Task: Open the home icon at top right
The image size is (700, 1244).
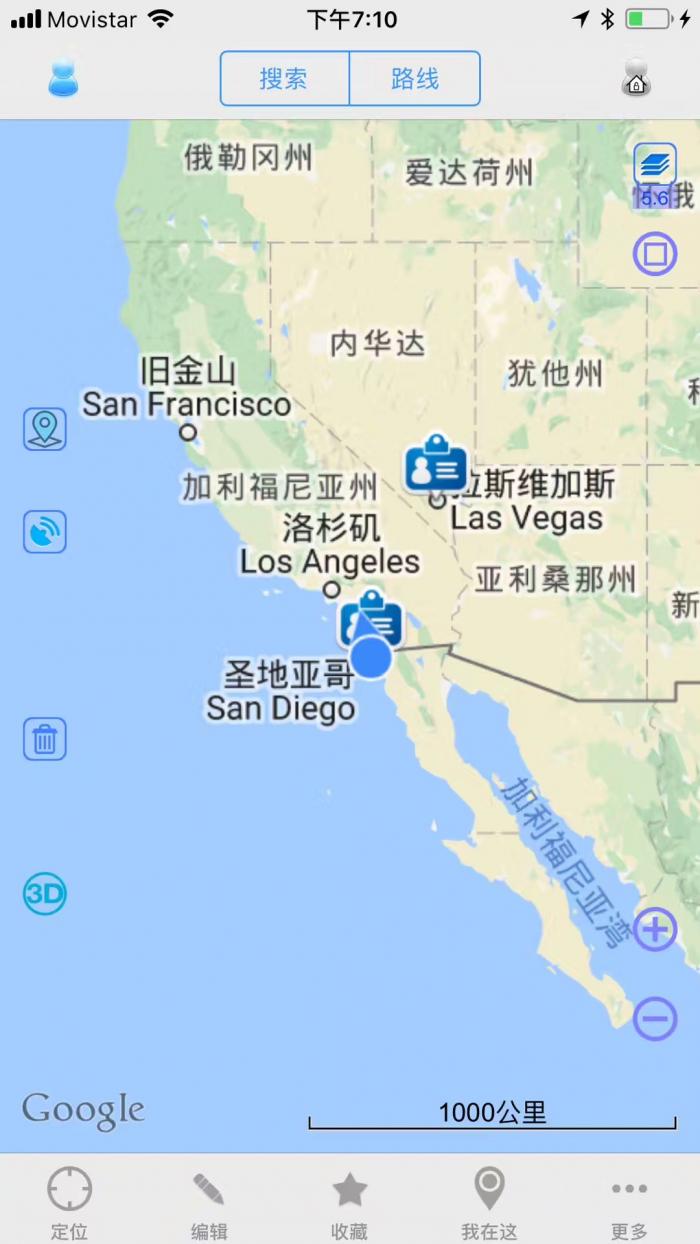Action: coord(636,78)
